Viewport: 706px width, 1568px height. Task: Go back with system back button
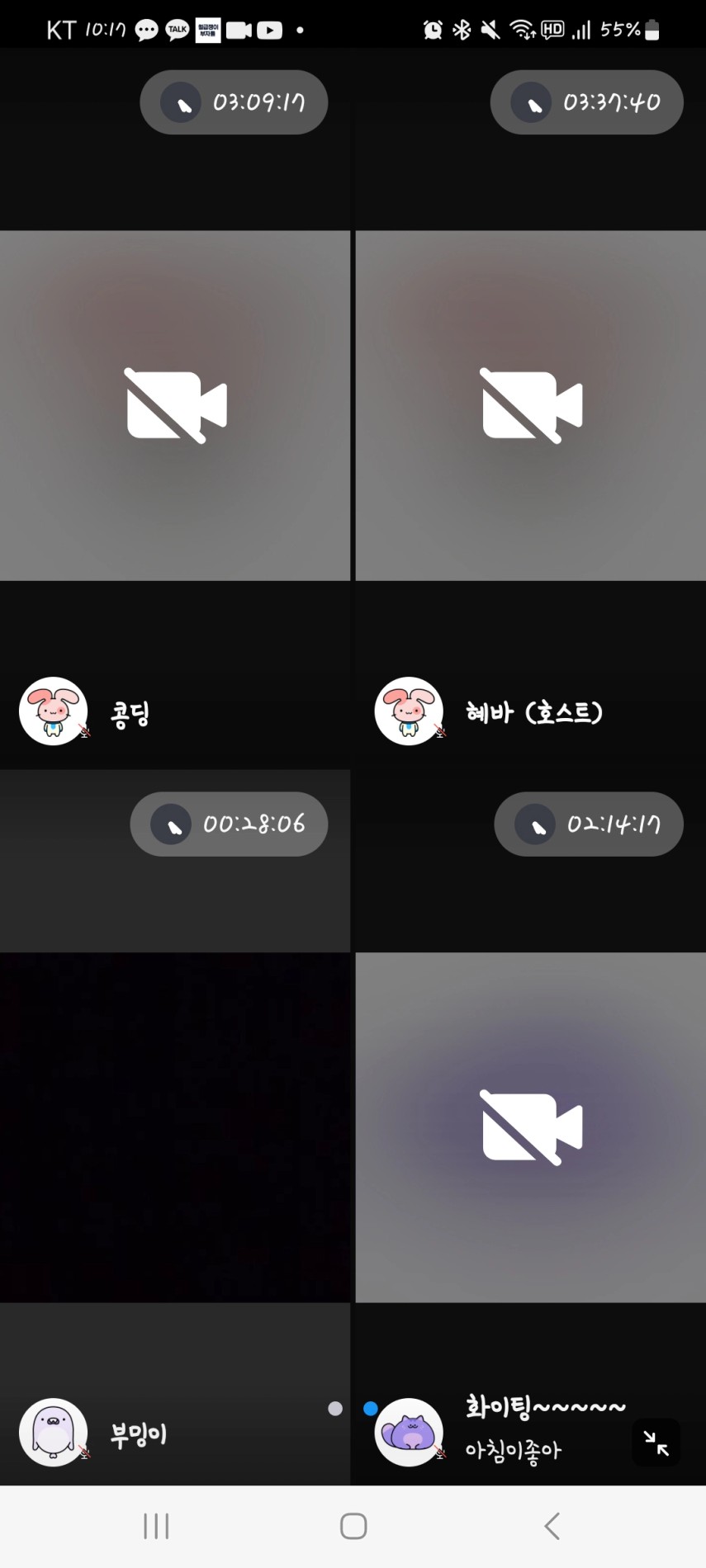pos(552,1526)
